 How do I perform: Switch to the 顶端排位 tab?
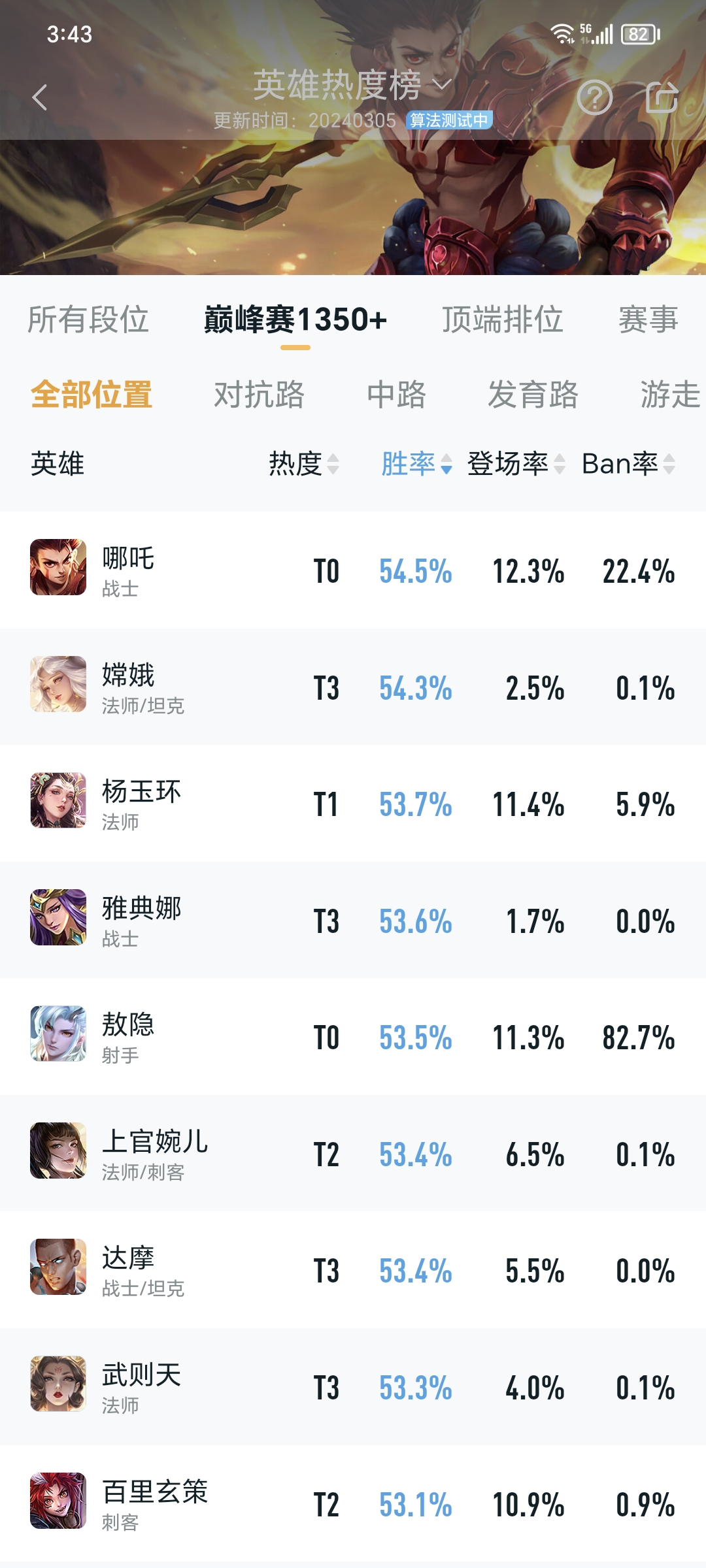point(502,320)
